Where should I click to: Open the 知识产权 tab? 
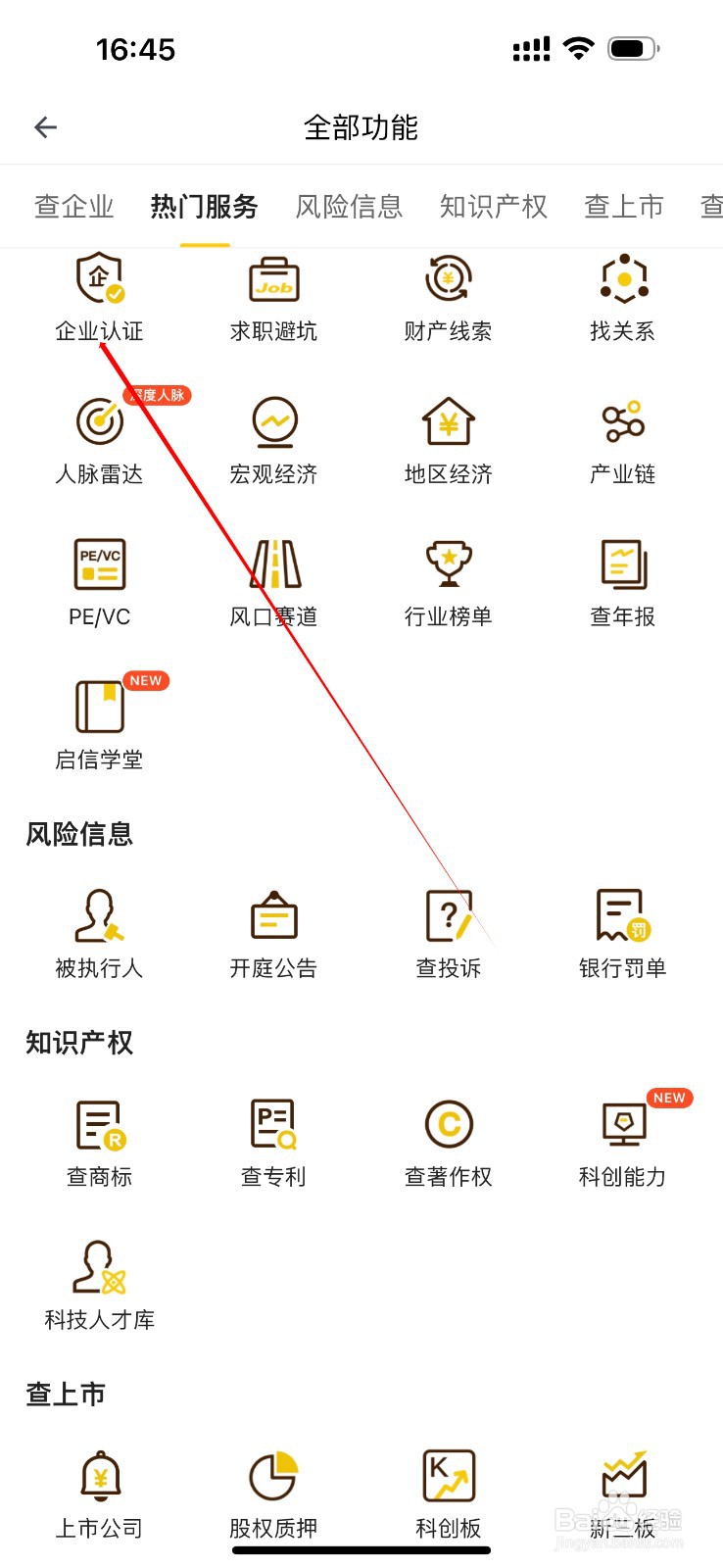(x=493, y=206)
